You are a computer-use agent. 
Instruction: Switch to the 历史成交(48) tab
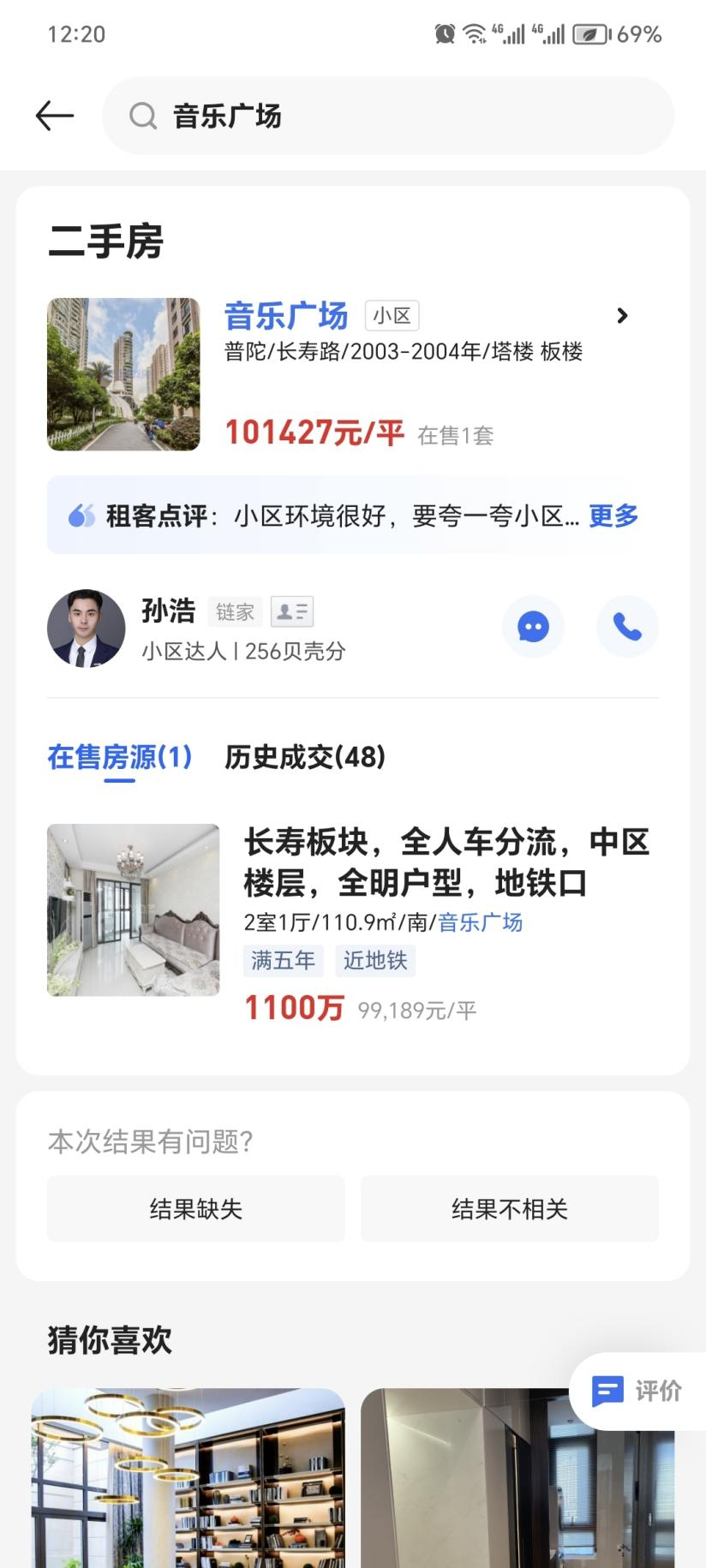304,757
